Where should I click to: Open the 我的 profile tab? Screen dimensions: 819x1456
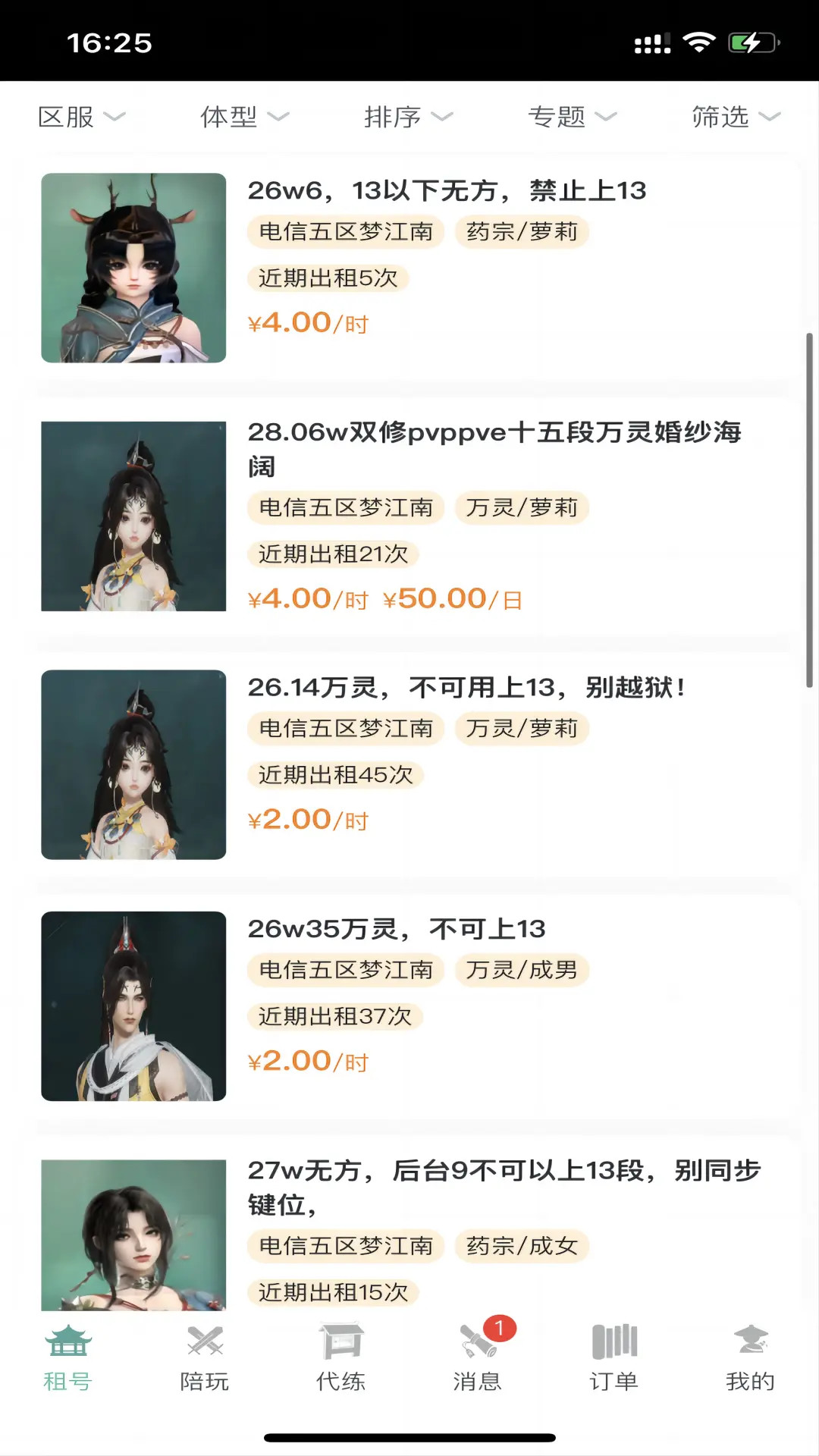pyautogui.click(x=751, y=1359)
